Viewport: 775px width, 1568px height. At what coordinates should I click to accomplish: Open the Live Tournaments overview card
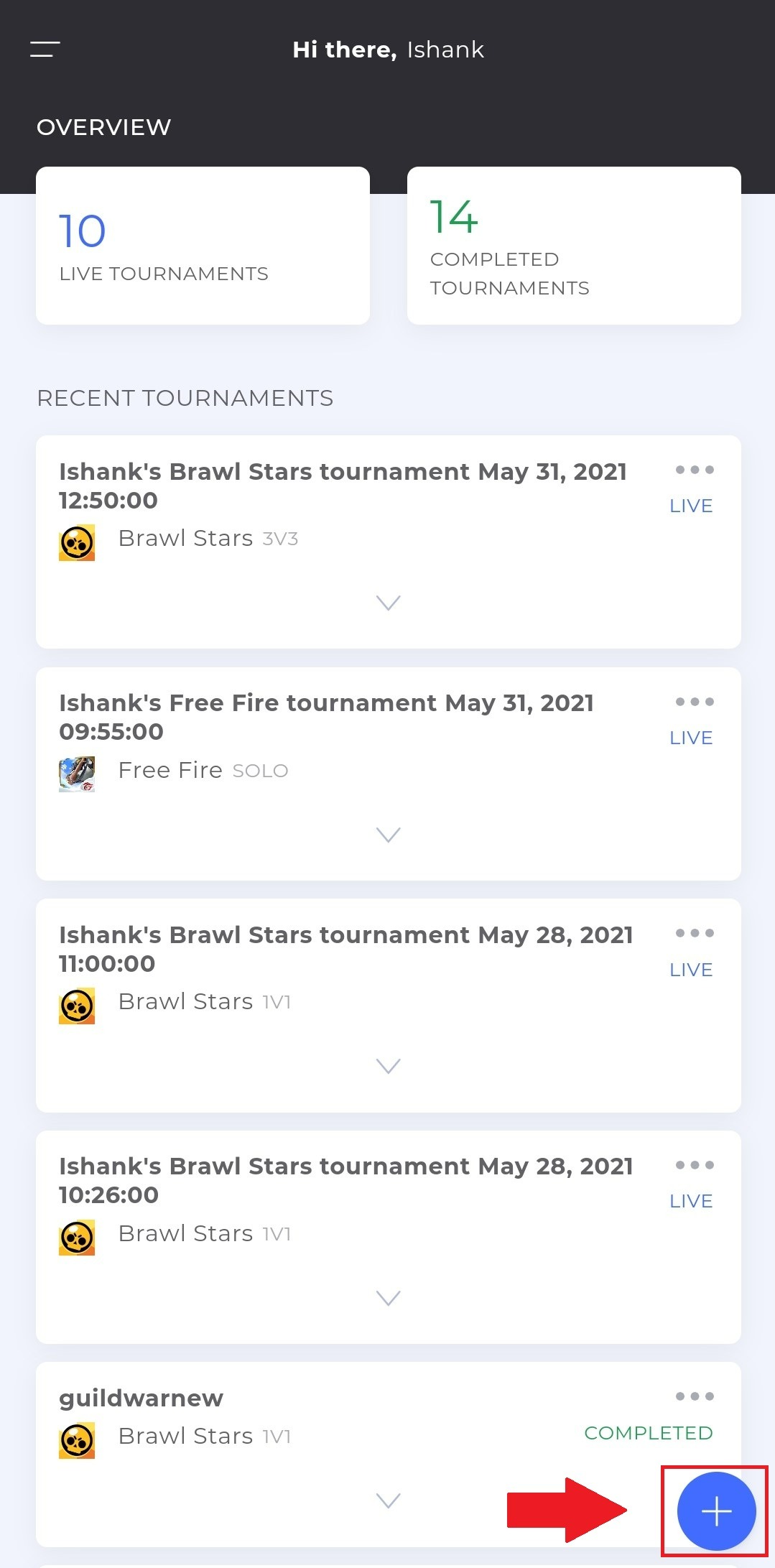(x=203, y=246)
